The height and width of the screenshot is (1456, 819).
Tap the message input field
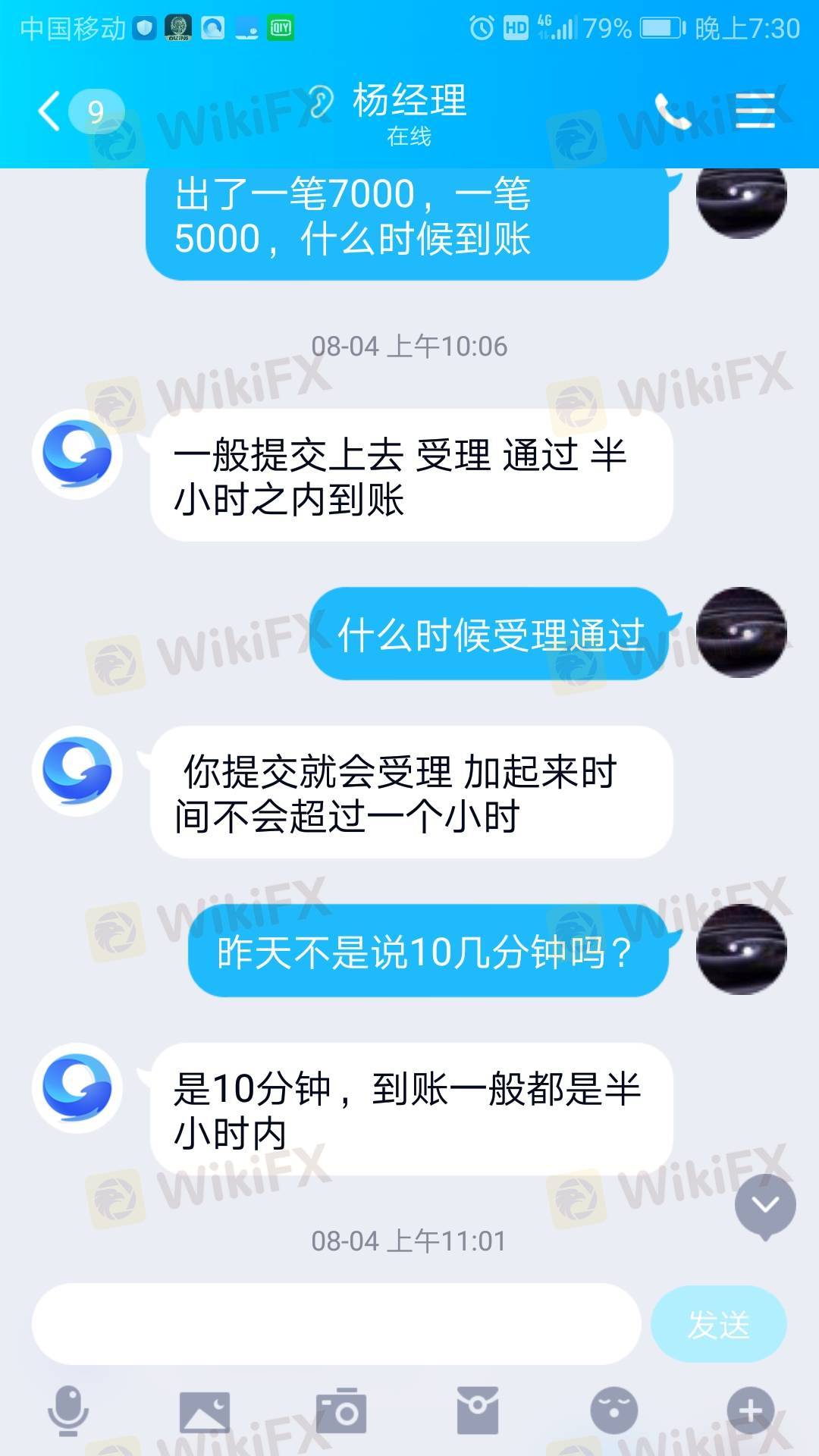pyautogui.click(x=336, y=1324)
